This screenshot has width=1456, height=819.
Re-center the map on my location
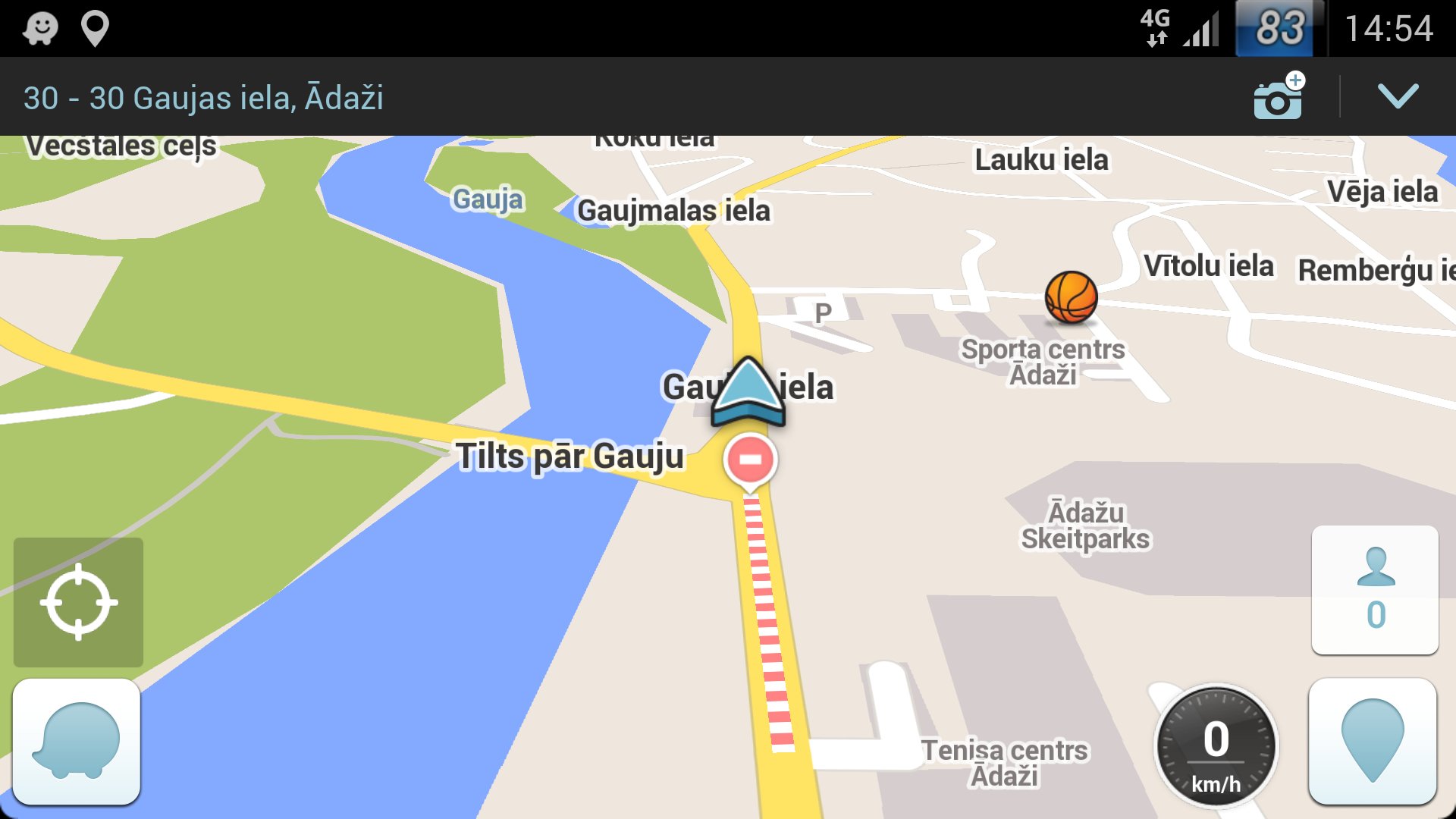click(78, 603)
